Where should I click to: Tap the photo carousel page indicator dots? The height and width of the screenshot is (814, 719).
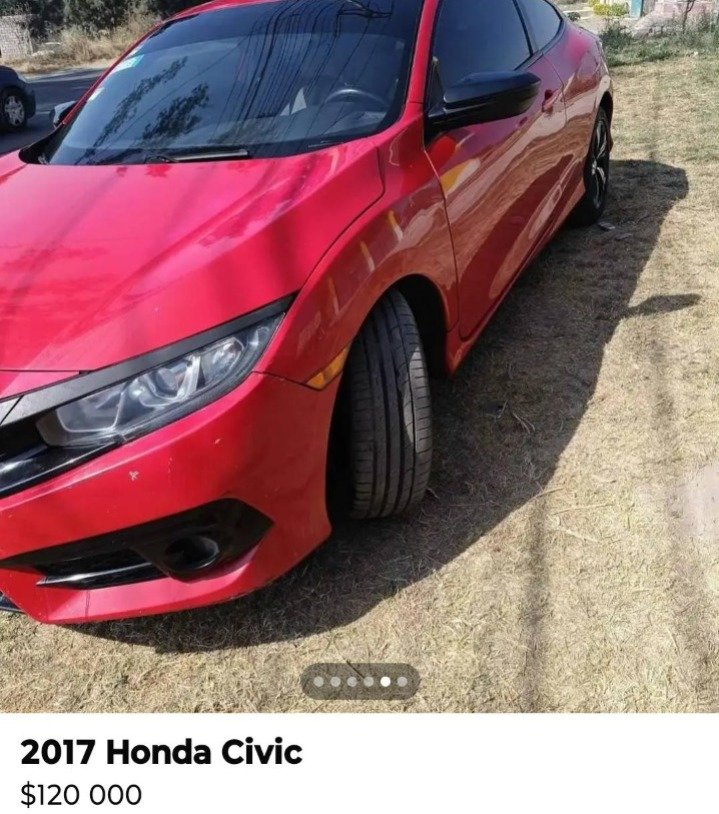click(360, 682)
